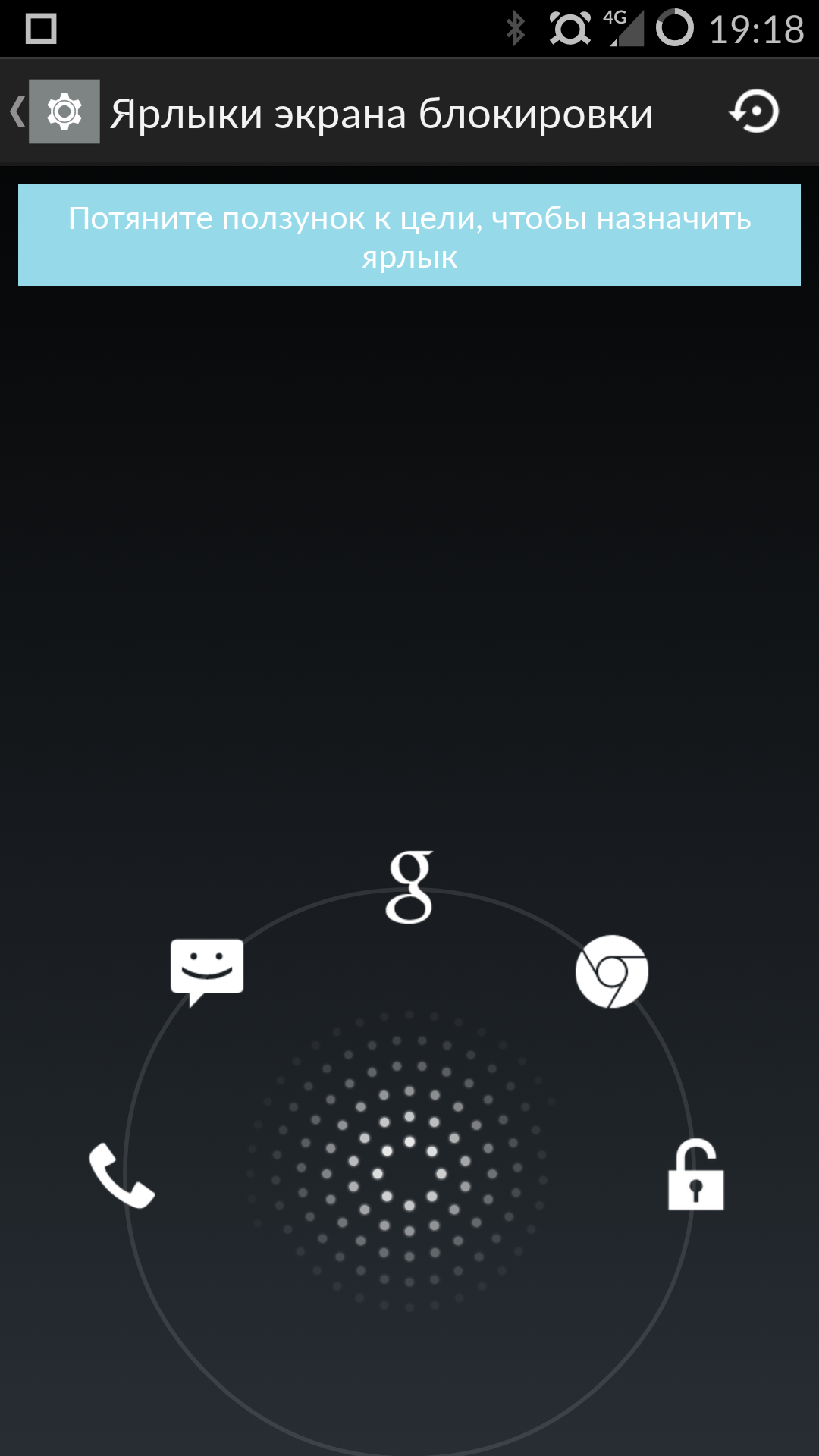819x1456 pixels.
Task: Select the Google search shortcut target
Action: (409, 887)
